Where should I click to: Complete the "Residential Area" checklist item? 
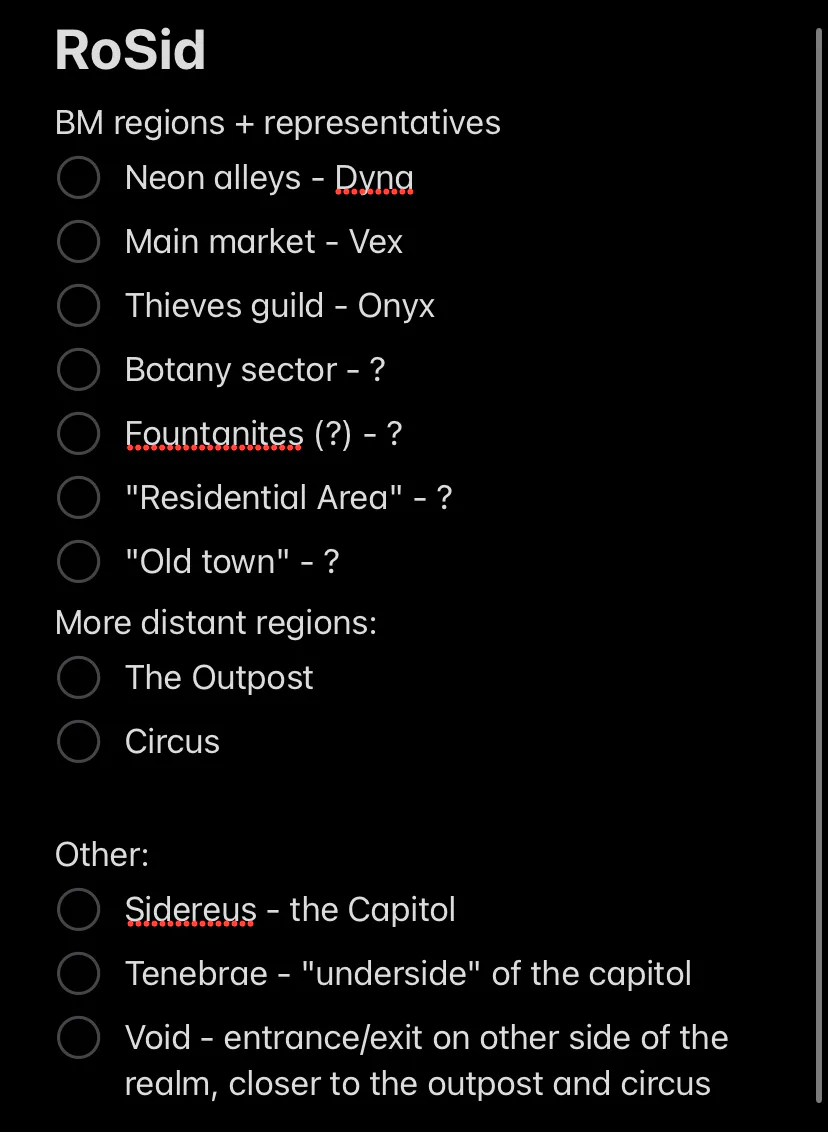[x=78, y=497]
